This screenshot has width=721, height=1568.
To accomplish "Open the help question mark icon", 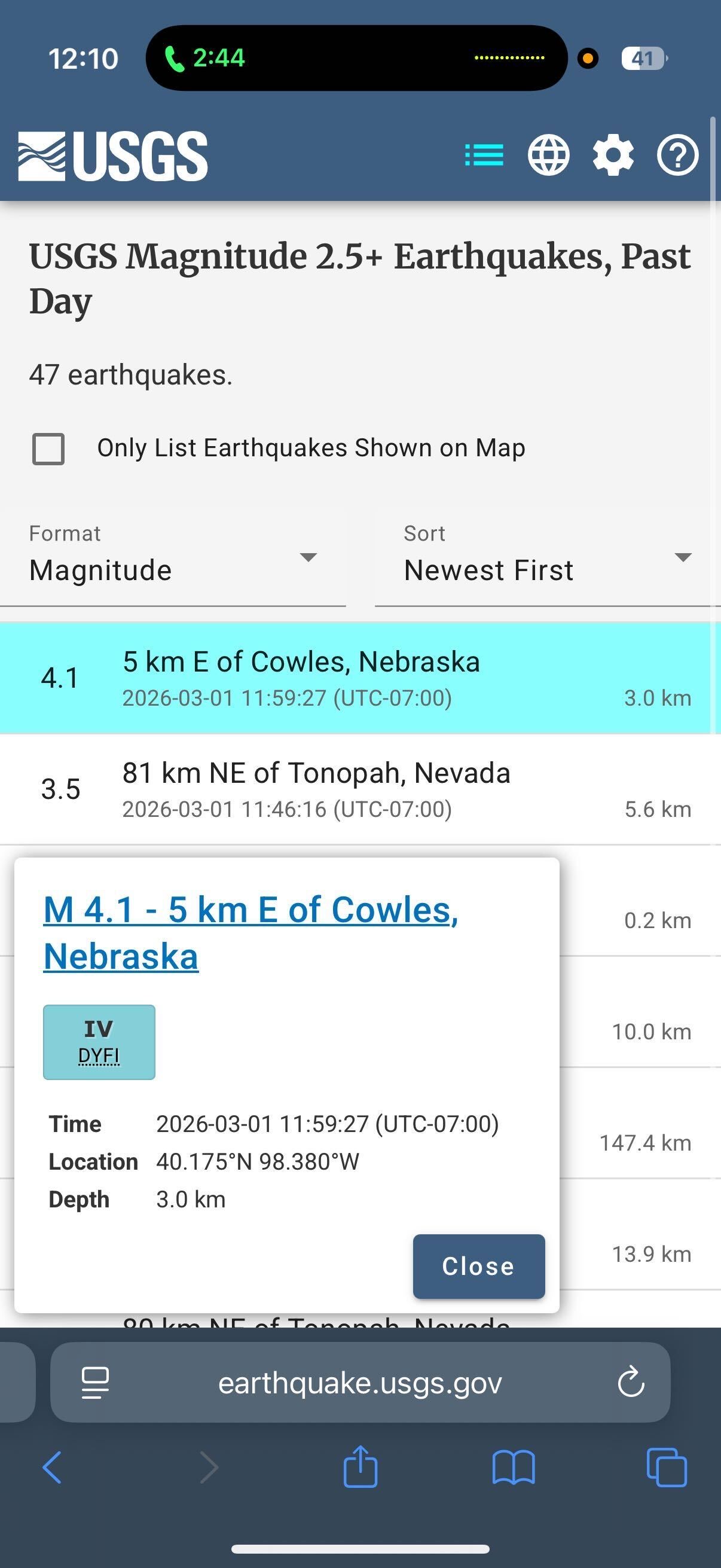I will pyautogui.click(x=677, y=155).
